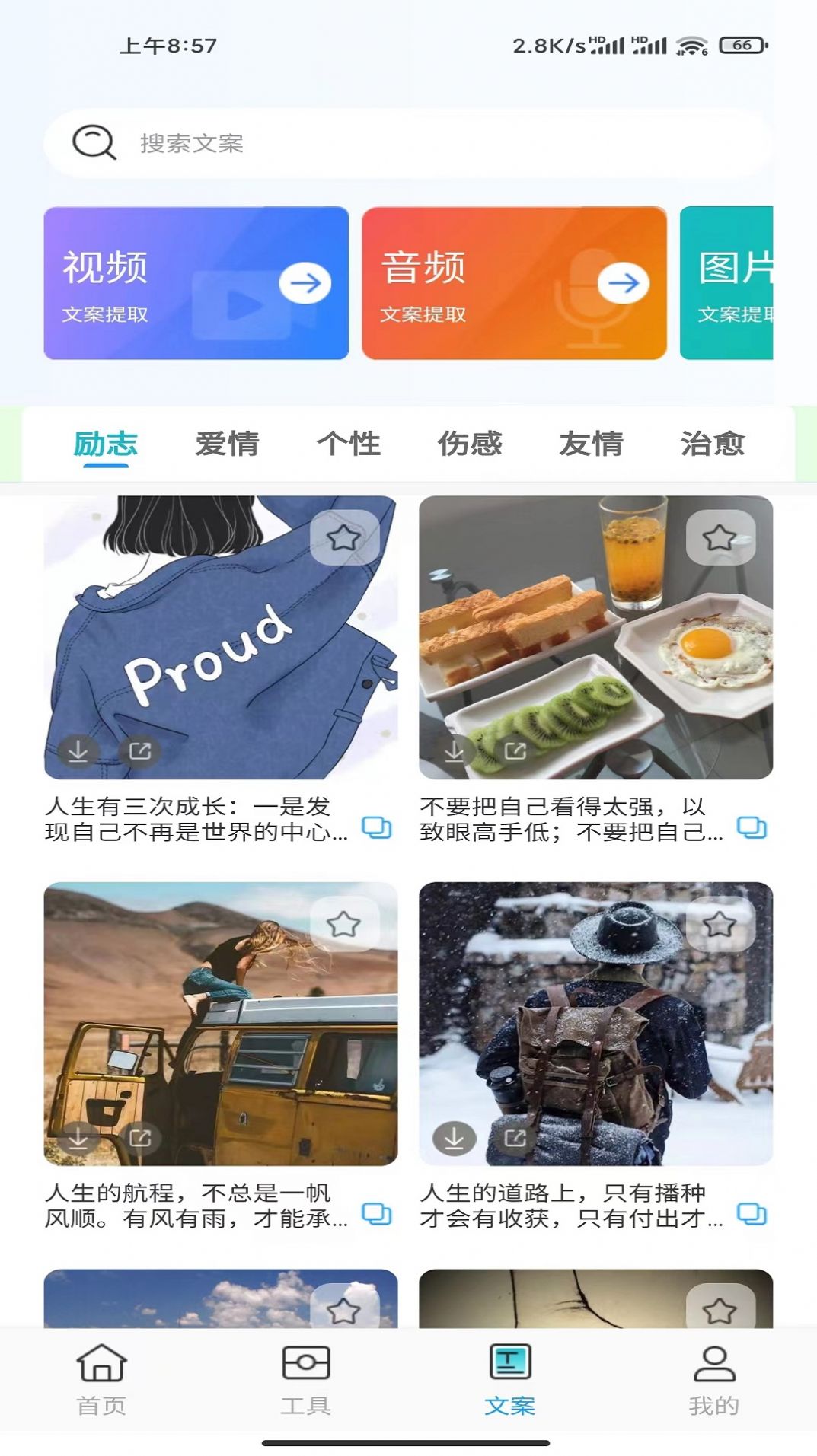Switch to the 爱情 category tab
Image resolution: width=817 pixels, height=1456 pixels.
tap(227, 444)
